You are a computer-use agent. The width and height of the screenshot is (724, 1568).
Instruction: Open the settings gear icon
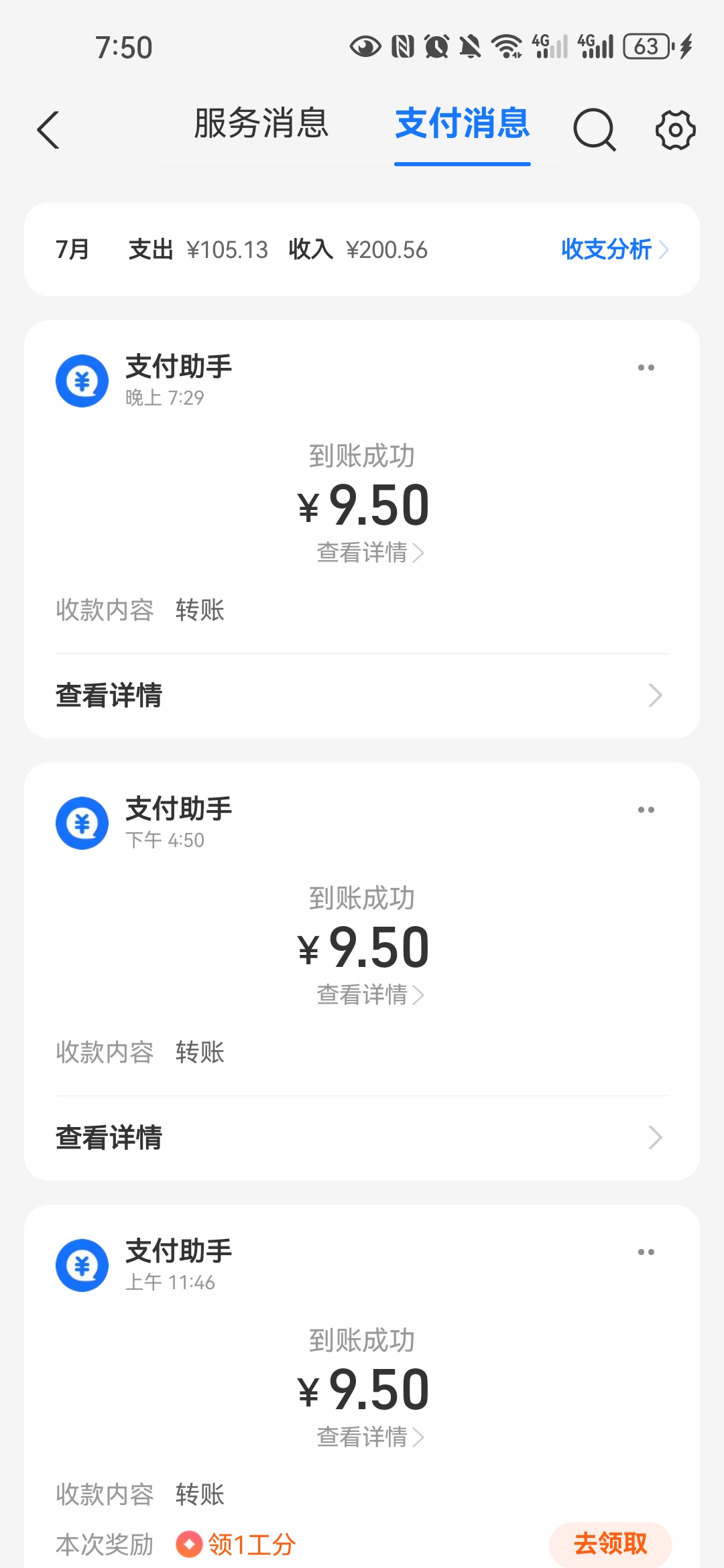coord(674,129)
